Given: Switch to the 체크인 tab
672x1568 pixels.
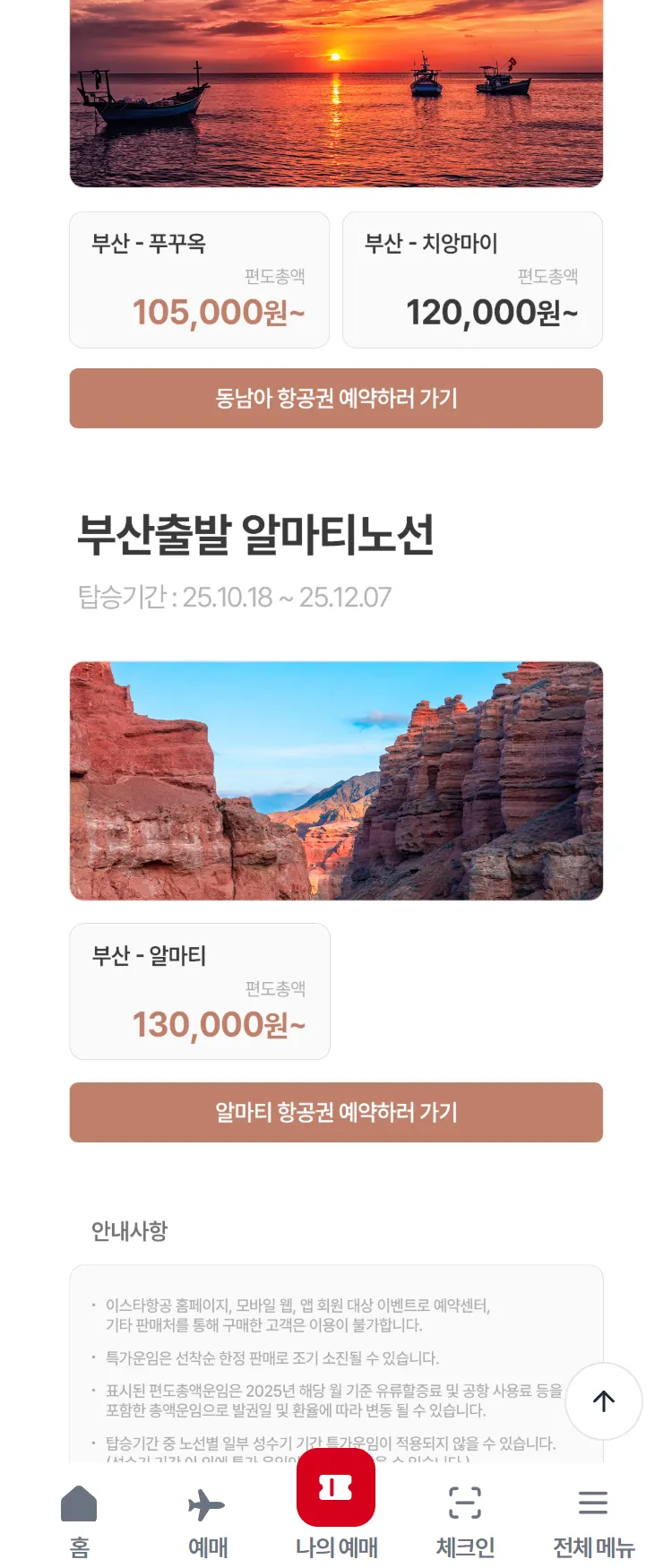Looking at the screenshot, I should point(464,1519).
